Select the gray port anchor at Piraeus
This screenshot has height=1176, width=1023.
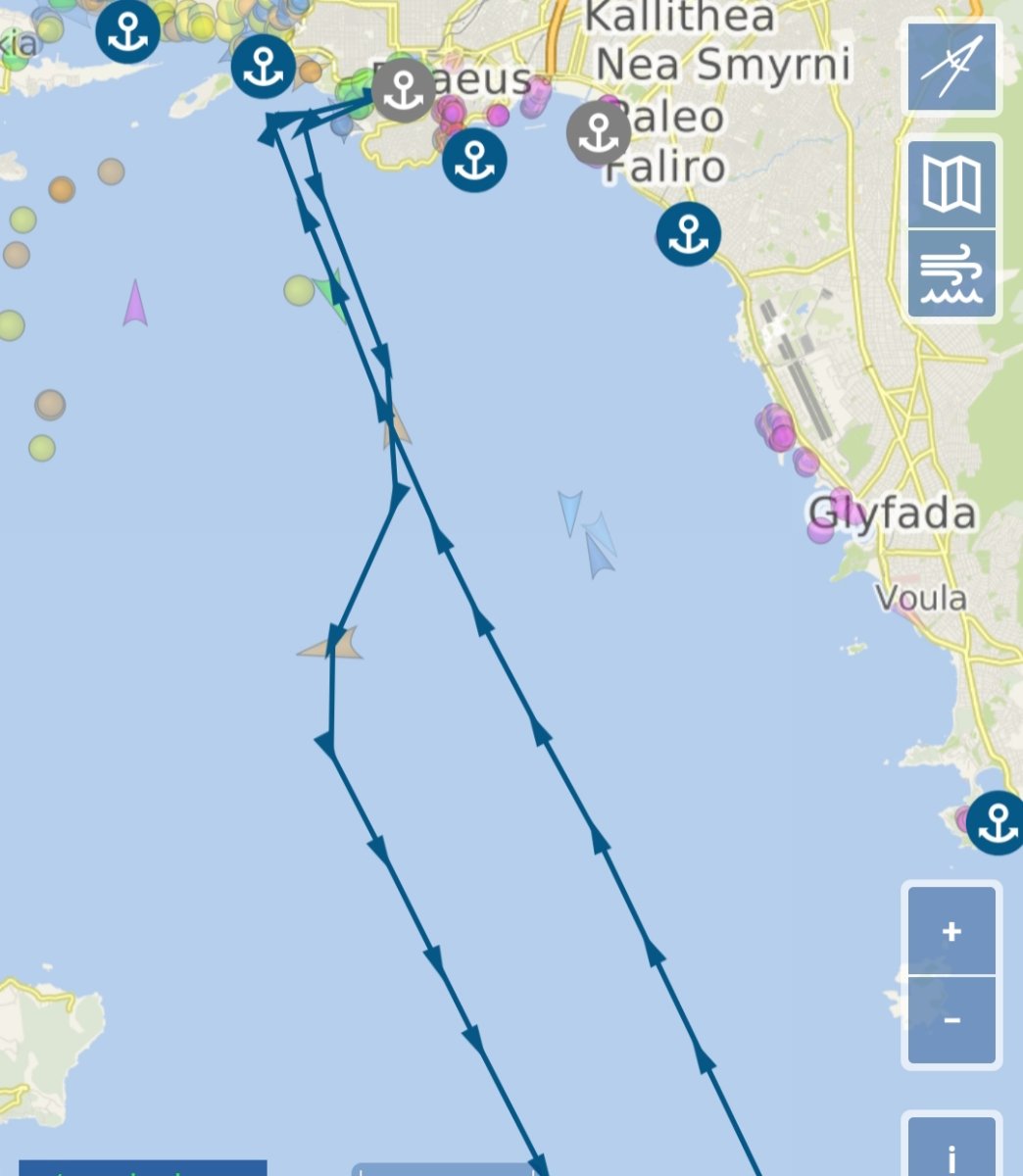(x=403, y=90)
